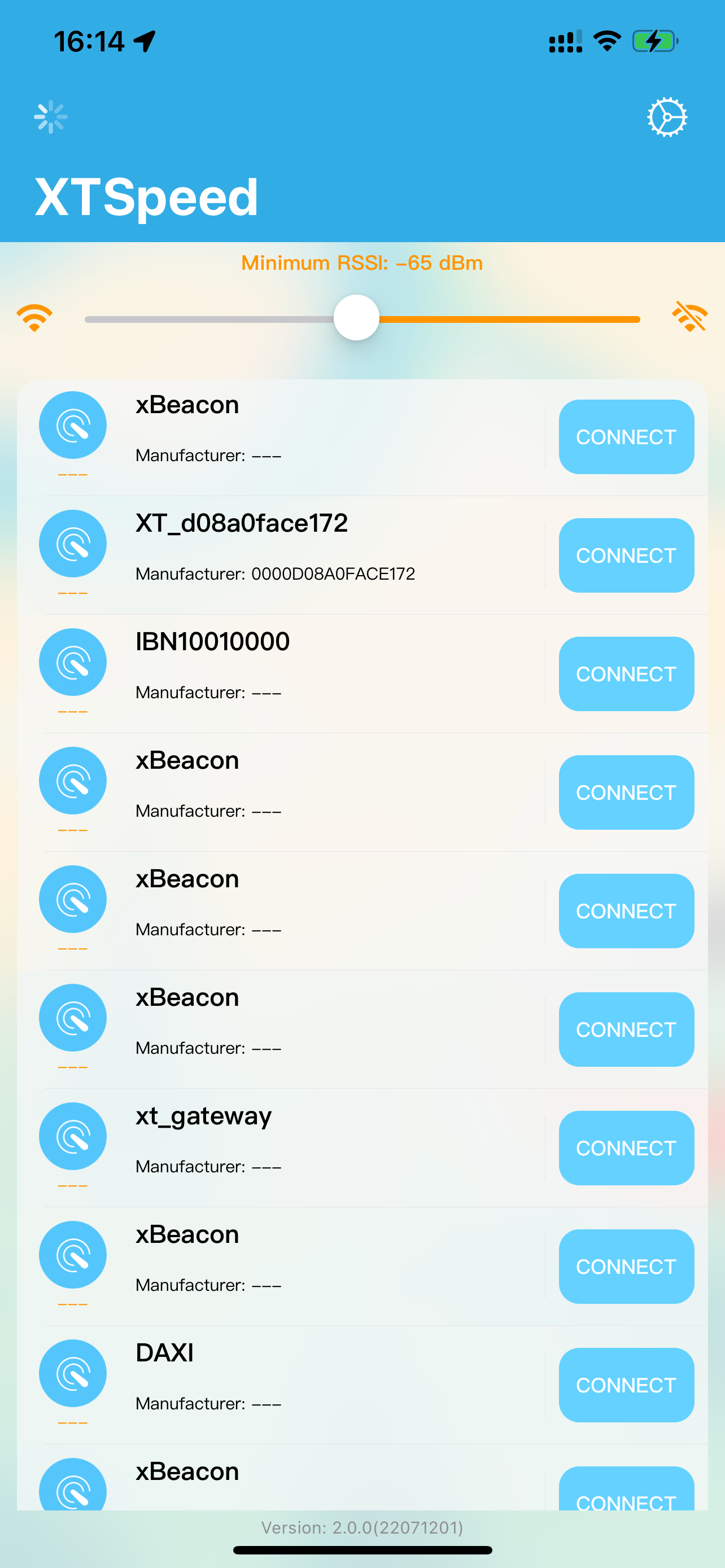Image resolution: width=725 pixels, height=1568 pixels.
Task: Select the xBeacon device icon at list top
Action: (x=72, y=425)
